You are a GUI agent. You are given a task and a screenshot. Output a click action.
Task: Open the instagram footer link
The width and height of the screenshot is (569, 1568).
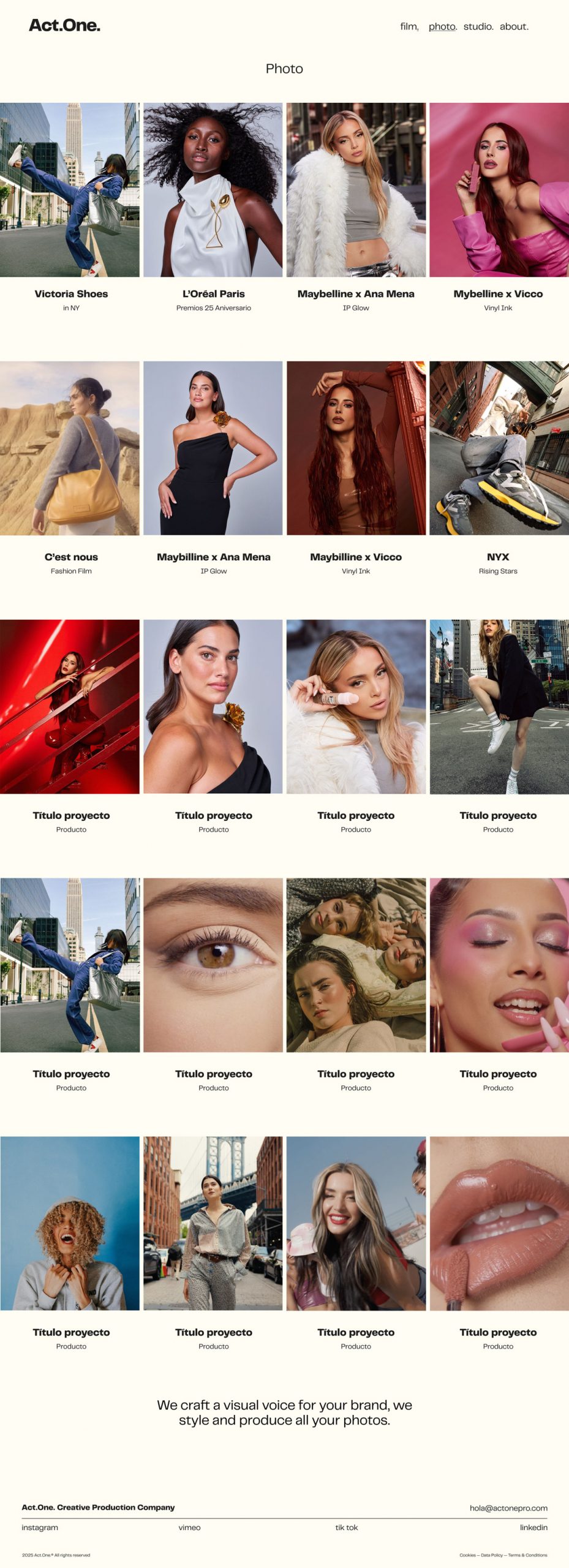click(x=40, y=1527)
